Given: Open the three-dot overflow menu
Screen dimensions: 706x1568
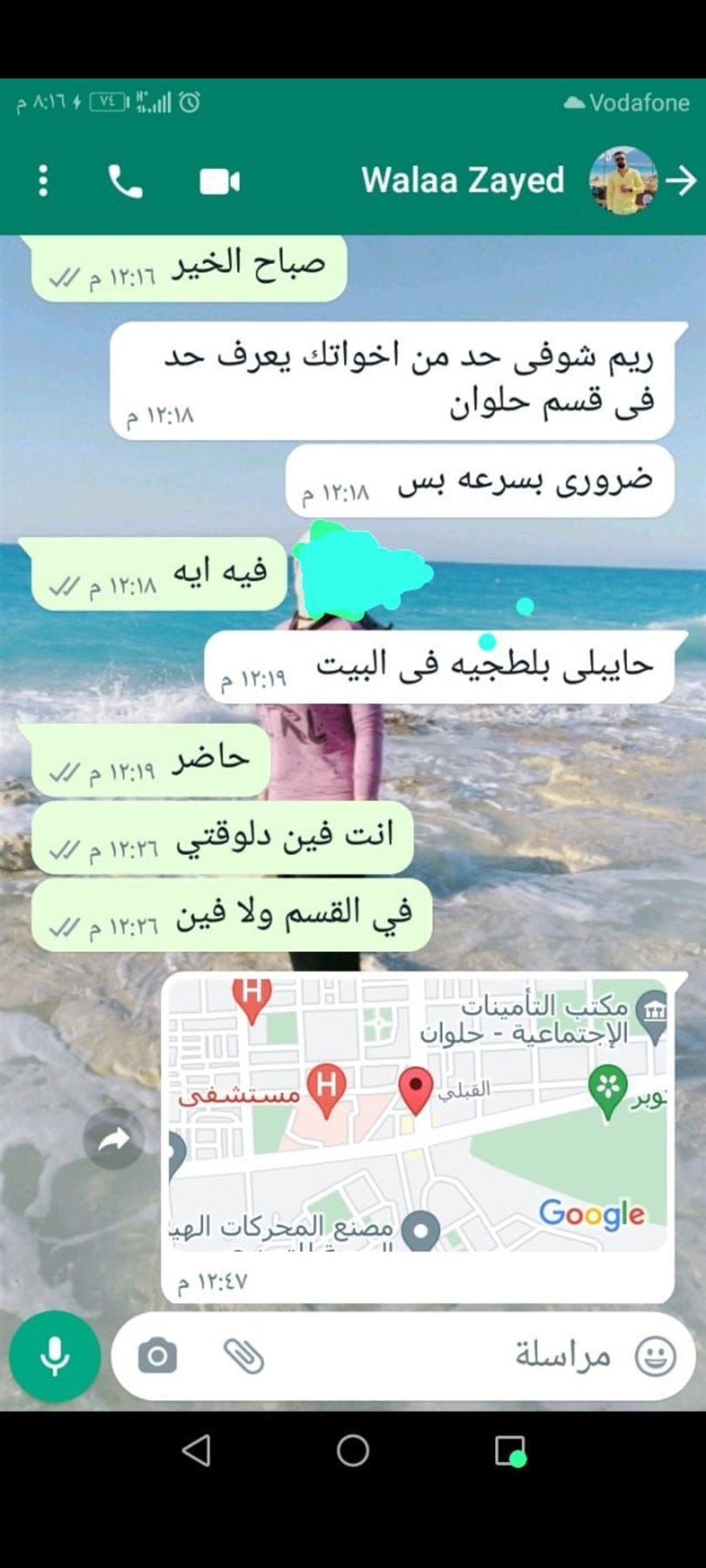Looking at the screenshot, I should point(43,181).
